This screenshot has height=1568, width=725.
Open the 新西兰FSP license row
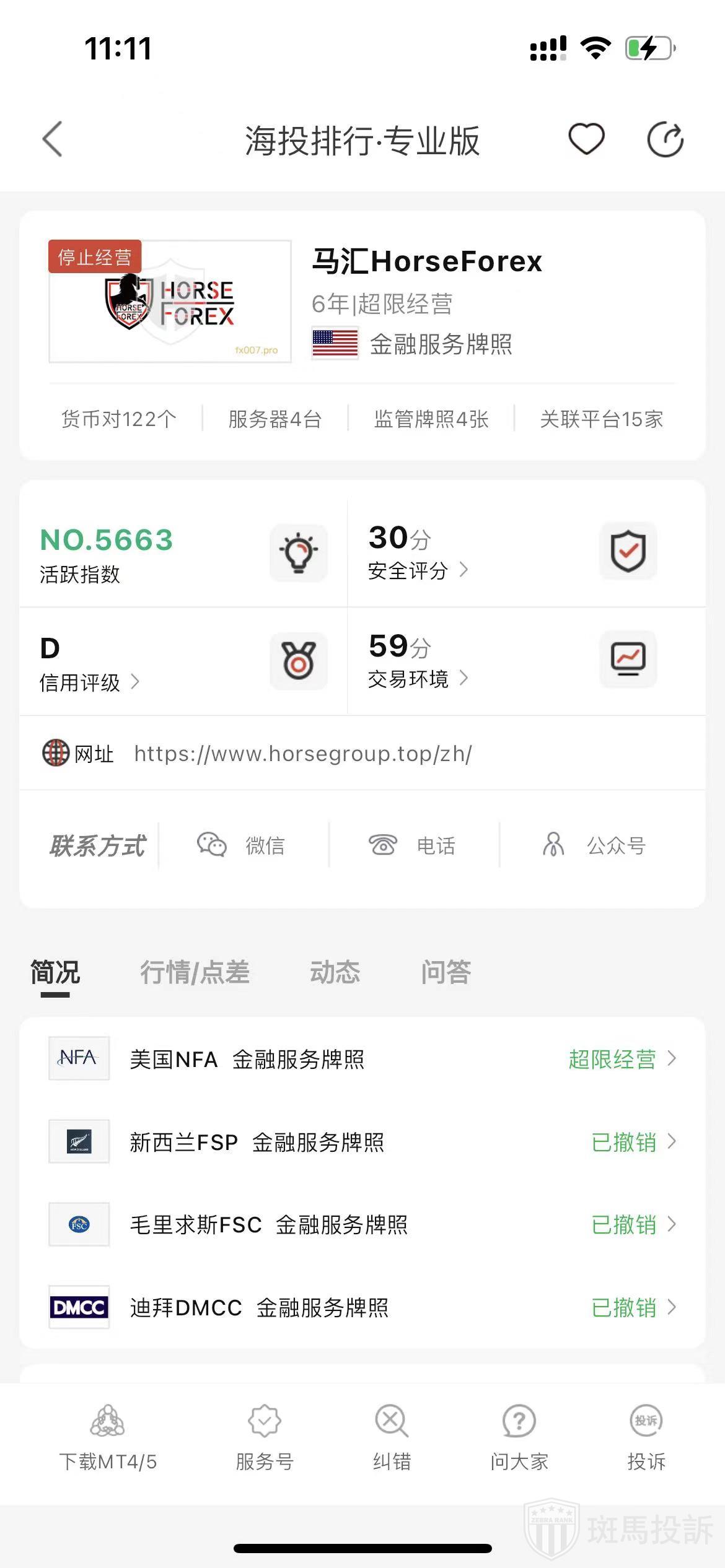pos(362,1142)
